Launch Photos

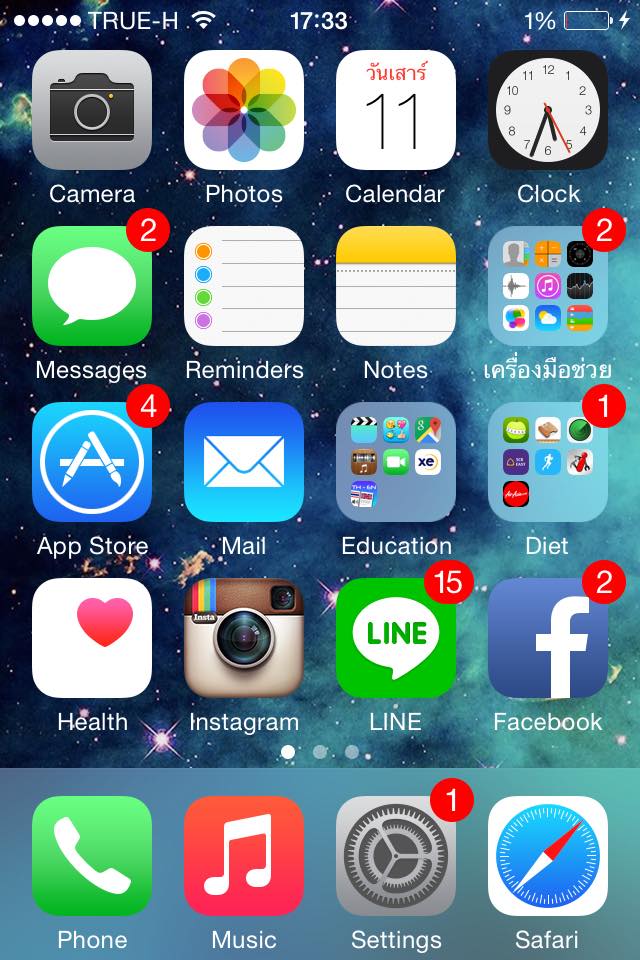[x=244, y=110]
